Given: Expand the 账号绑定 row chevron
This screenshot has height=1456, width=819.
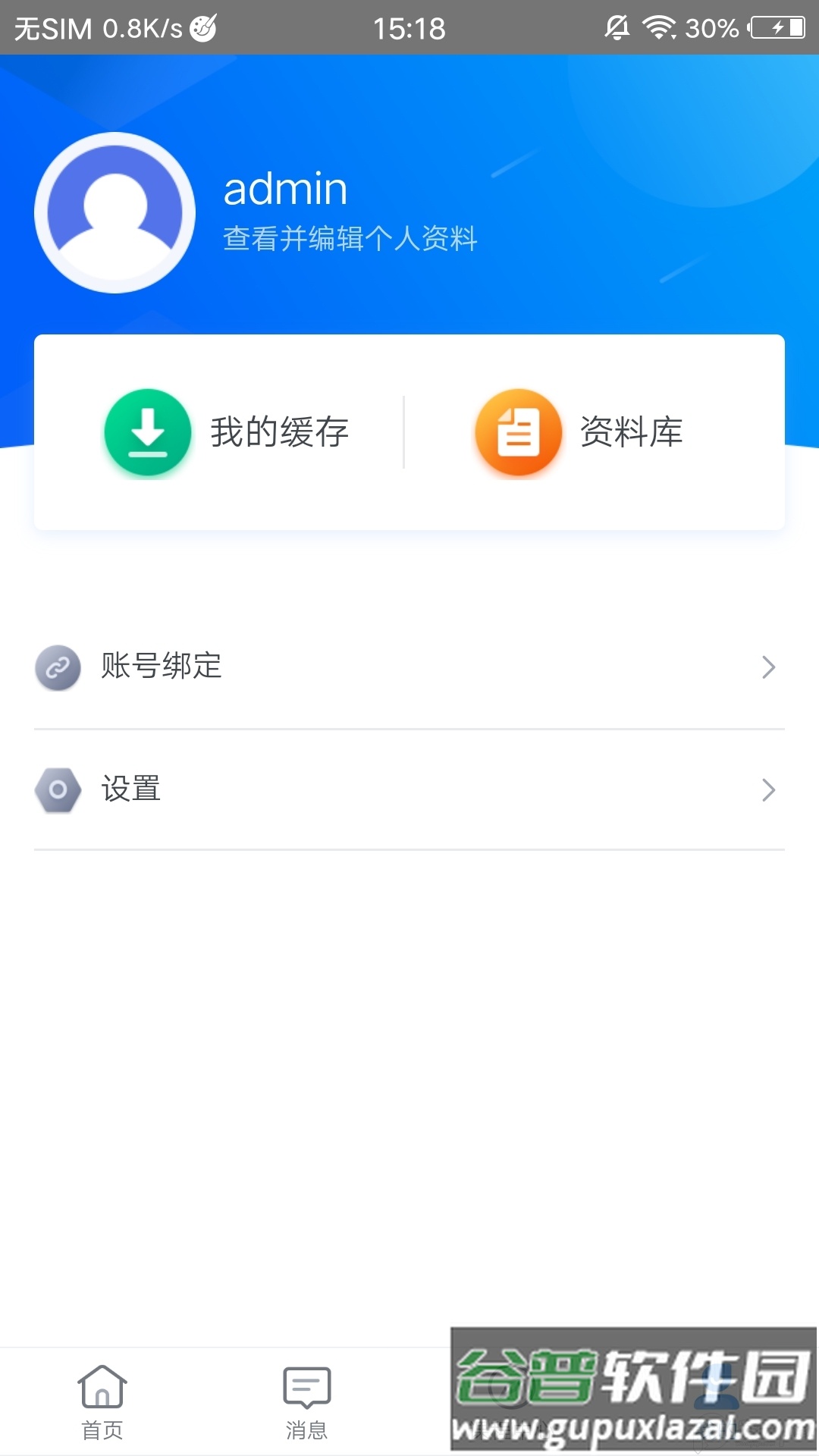Looking at the screenshot, I should click(x=770, y=667).
